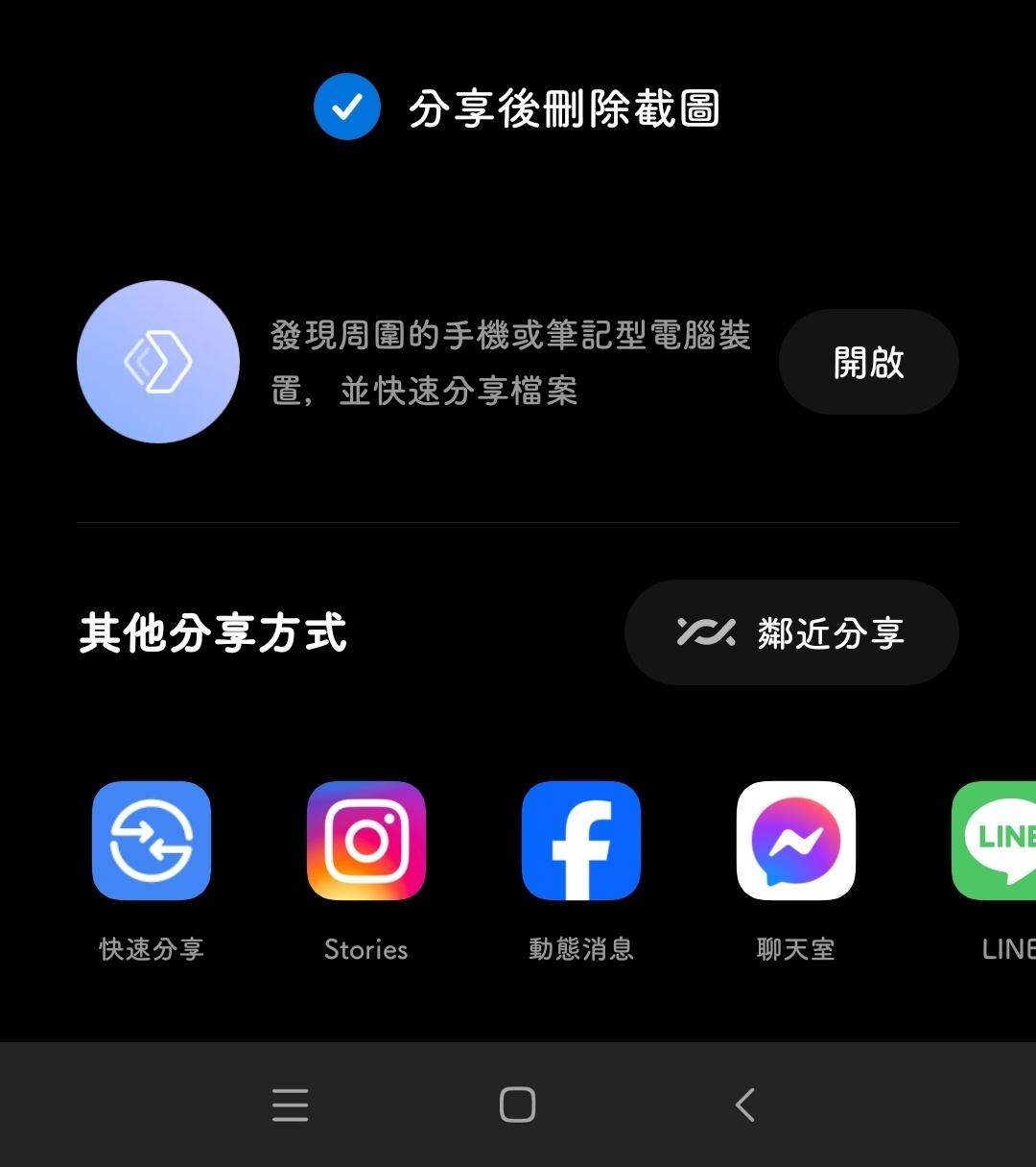
Task: Uncheck 分享後刪除截圖 checkbox
Action: 347,107
